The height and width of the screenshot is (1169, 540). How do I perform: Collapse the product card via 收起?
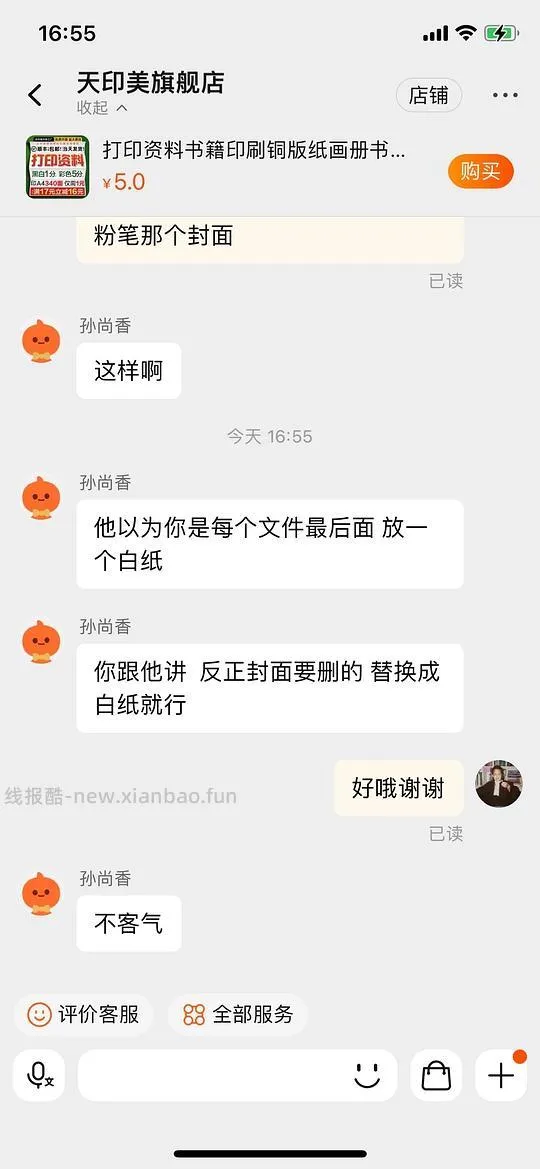(102, 108)
